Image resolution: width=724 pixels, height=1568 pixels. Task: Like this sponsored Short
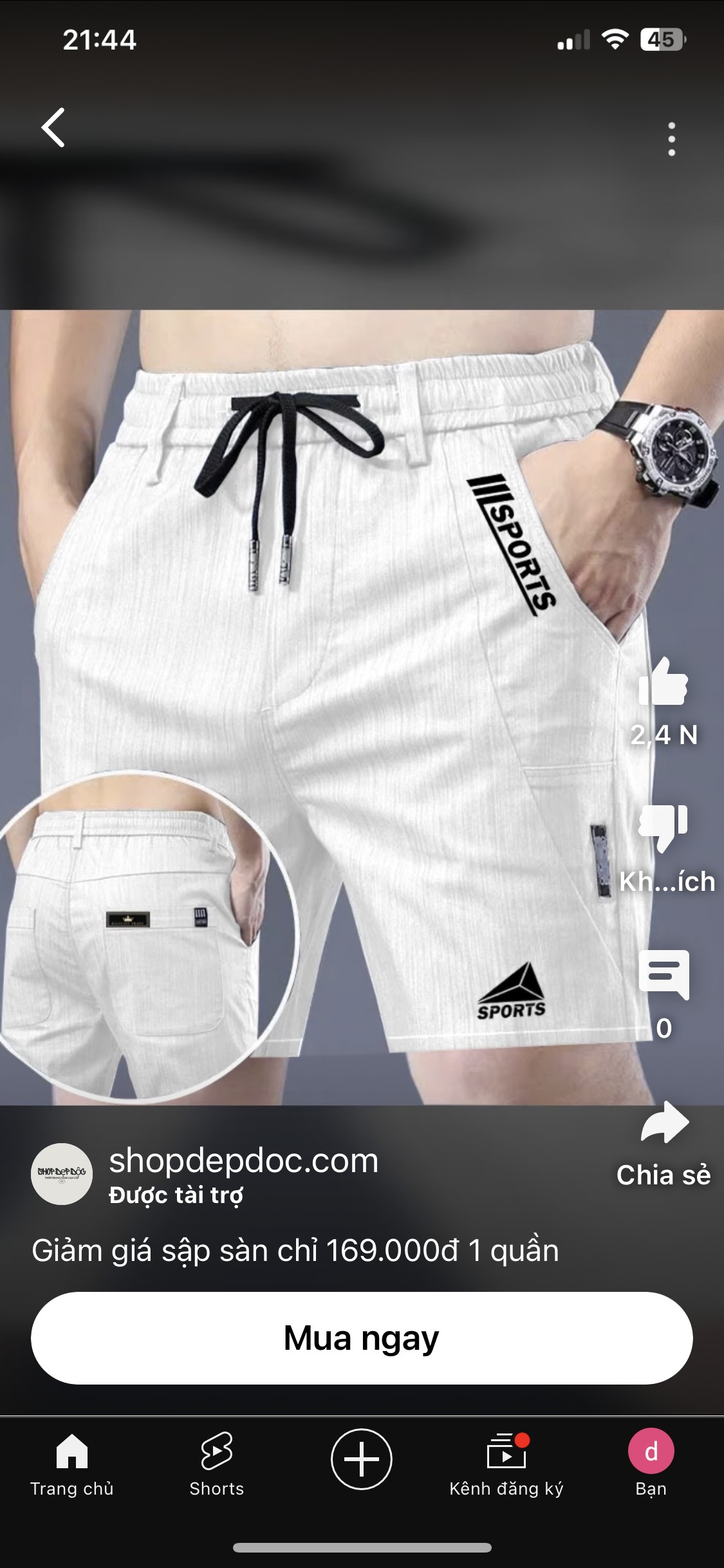664,682
